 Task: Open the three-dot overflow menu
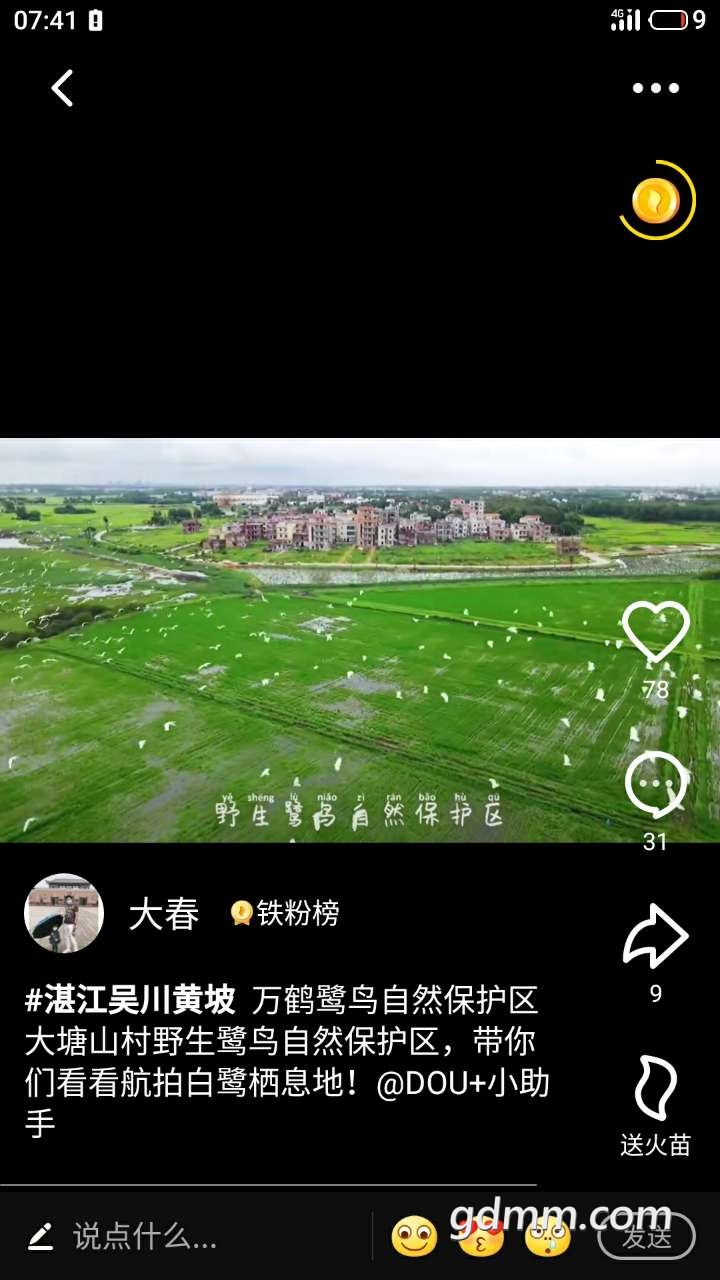click(655, 88)
